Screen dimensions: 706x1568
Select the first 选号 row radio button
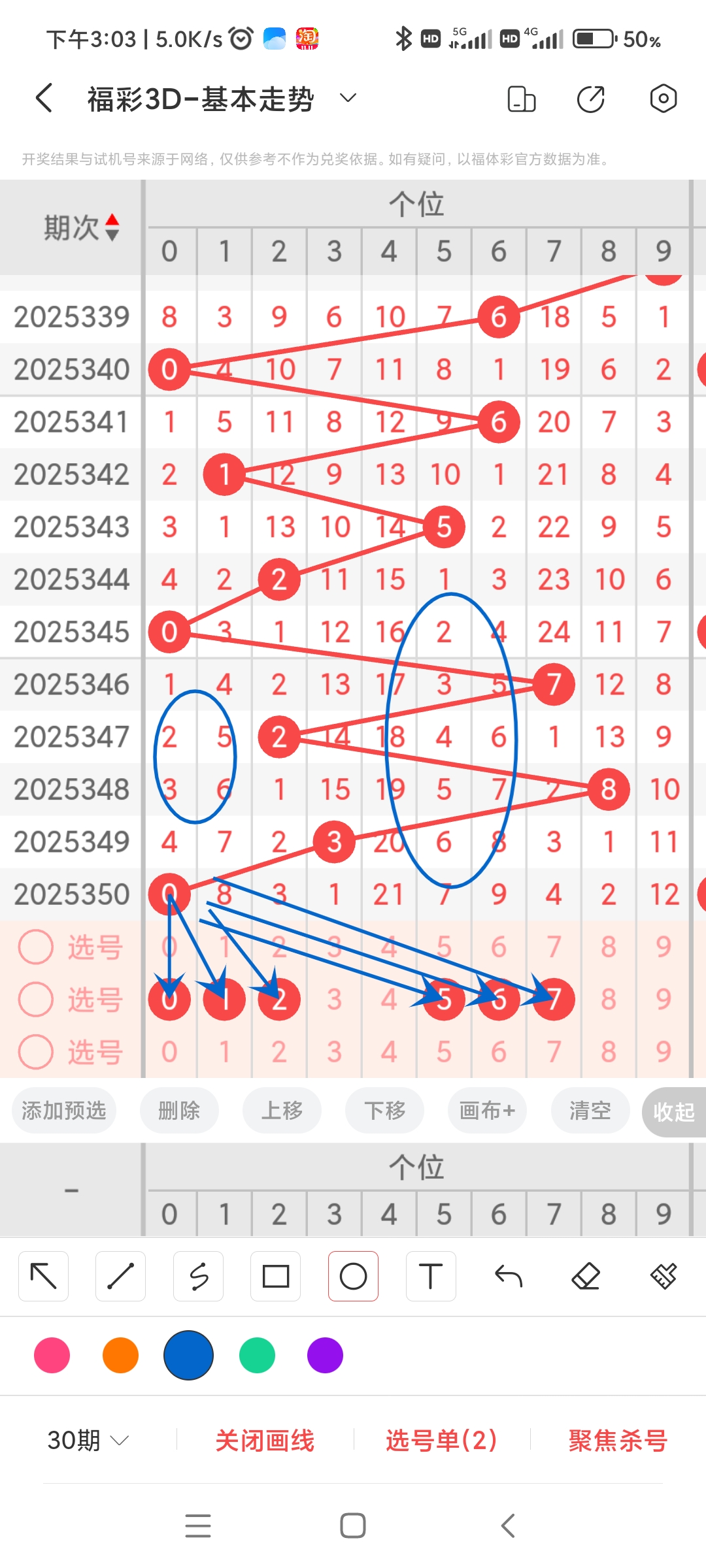[36, 946]
